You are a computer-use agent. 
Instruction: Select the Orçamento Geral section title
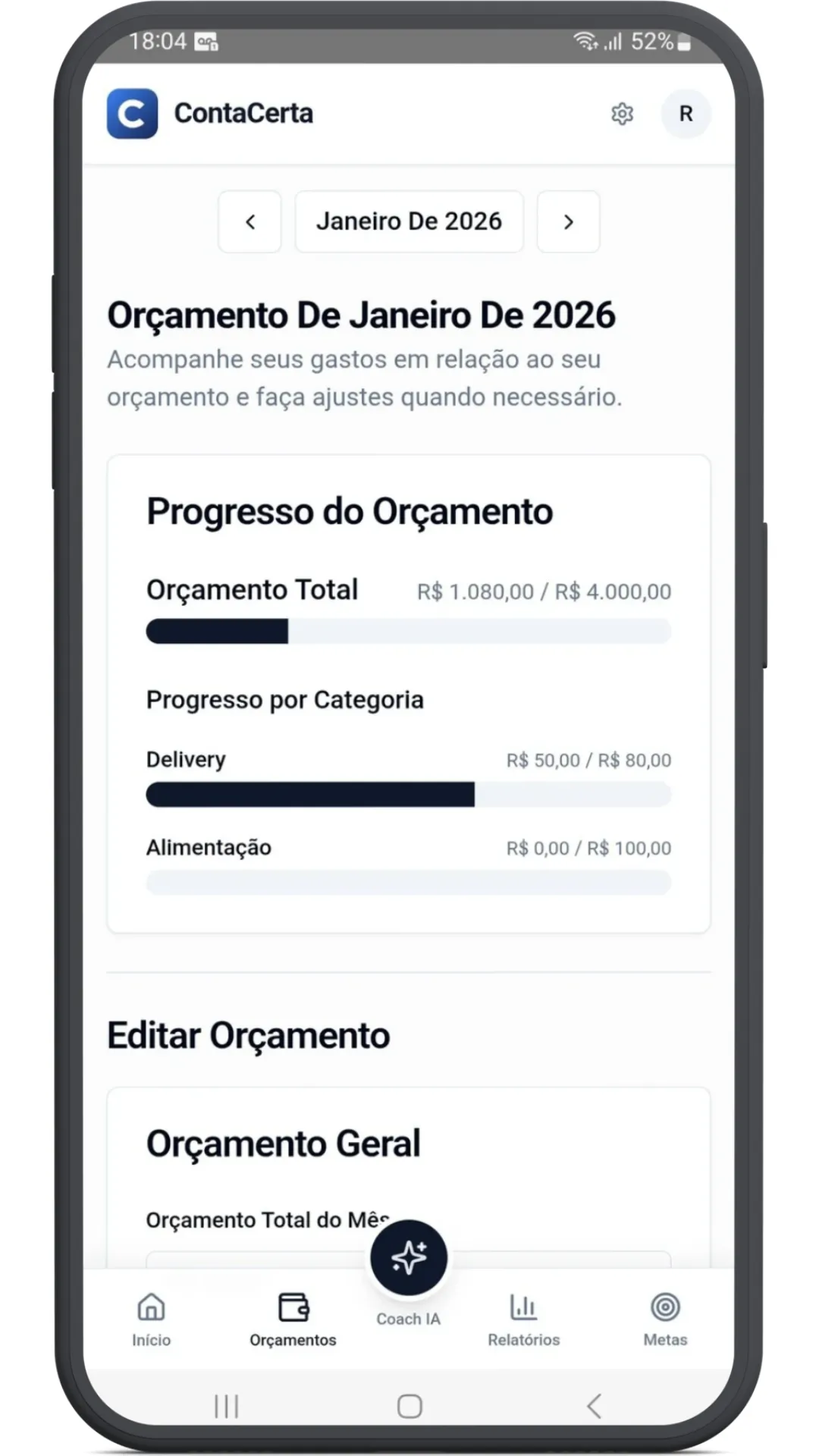pos(283,1142)
